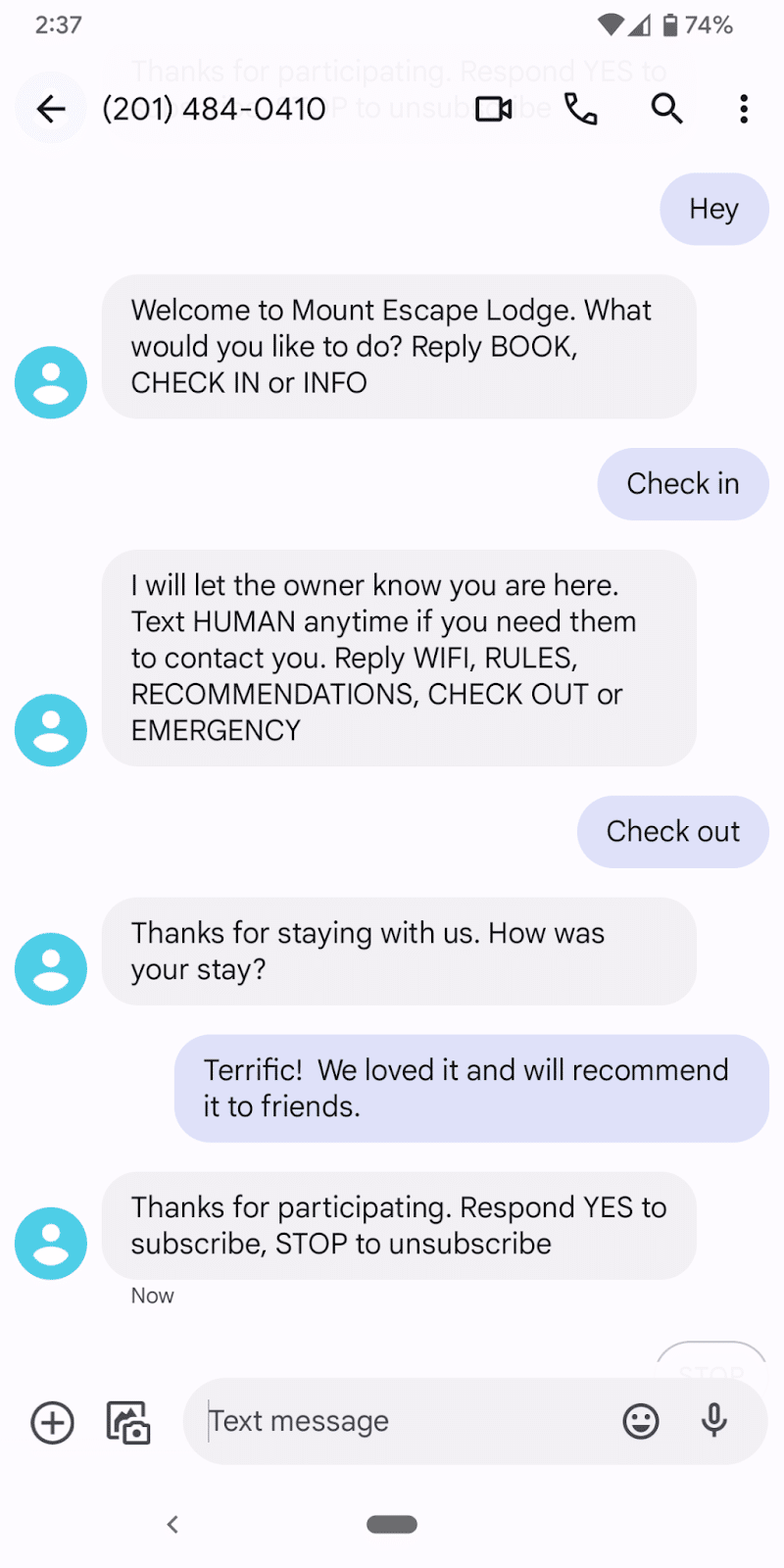Click the 'Now' timestamp under the last message
This screenshot has width=784, height=1568.
tap(152, 1295)
